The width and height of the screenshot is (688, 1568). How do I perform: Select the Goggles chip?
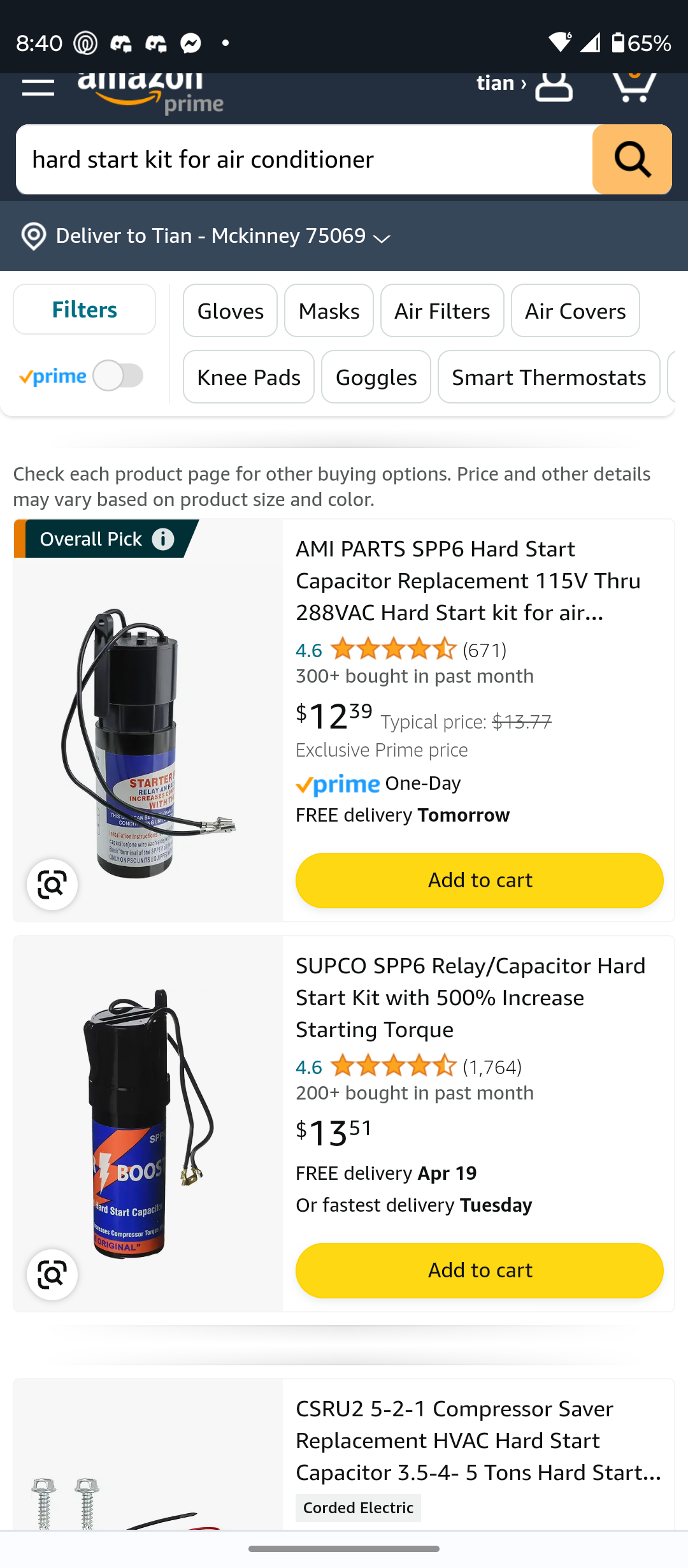tap(376, 377)
